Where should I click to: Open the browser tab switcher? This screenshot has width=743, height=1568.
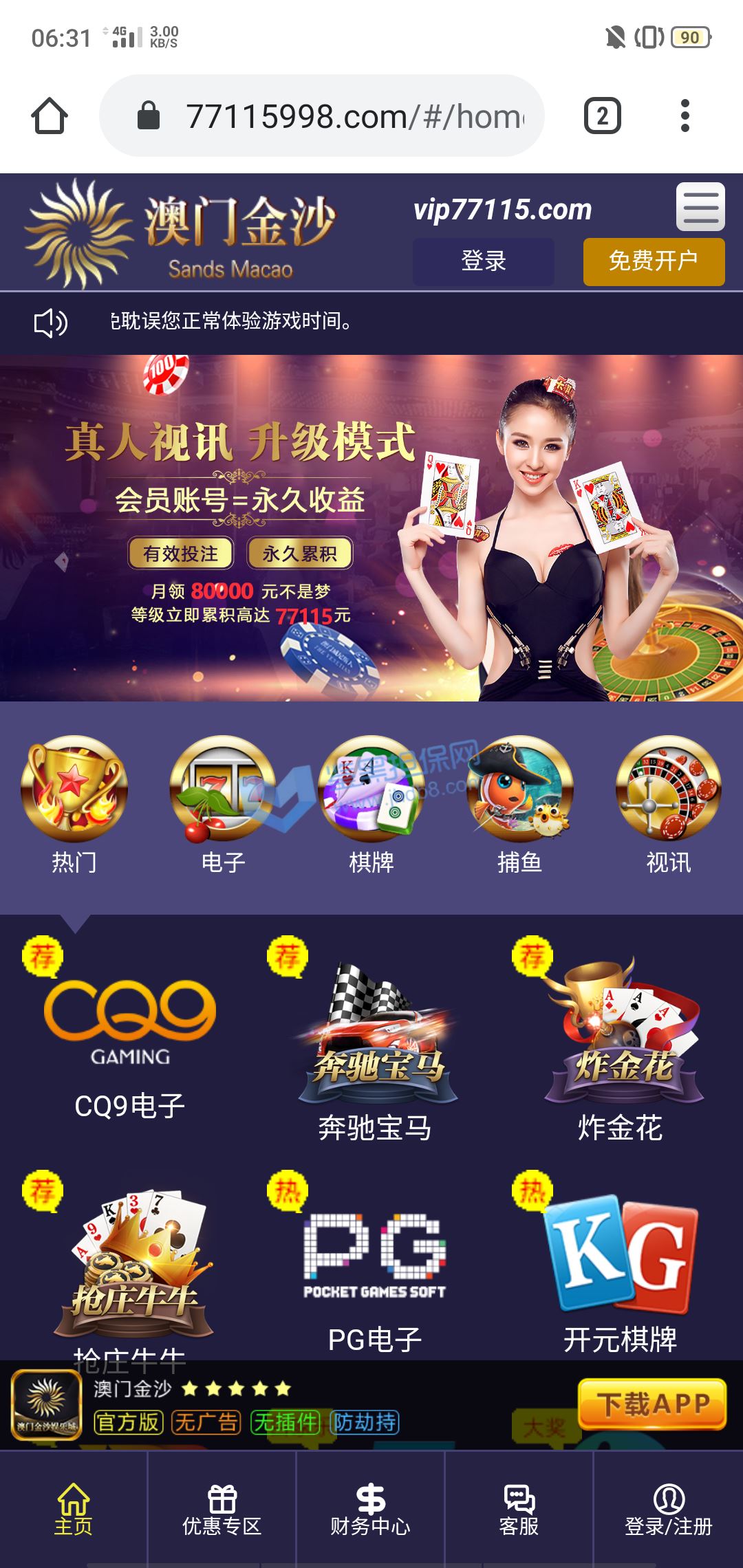(602, 116)
